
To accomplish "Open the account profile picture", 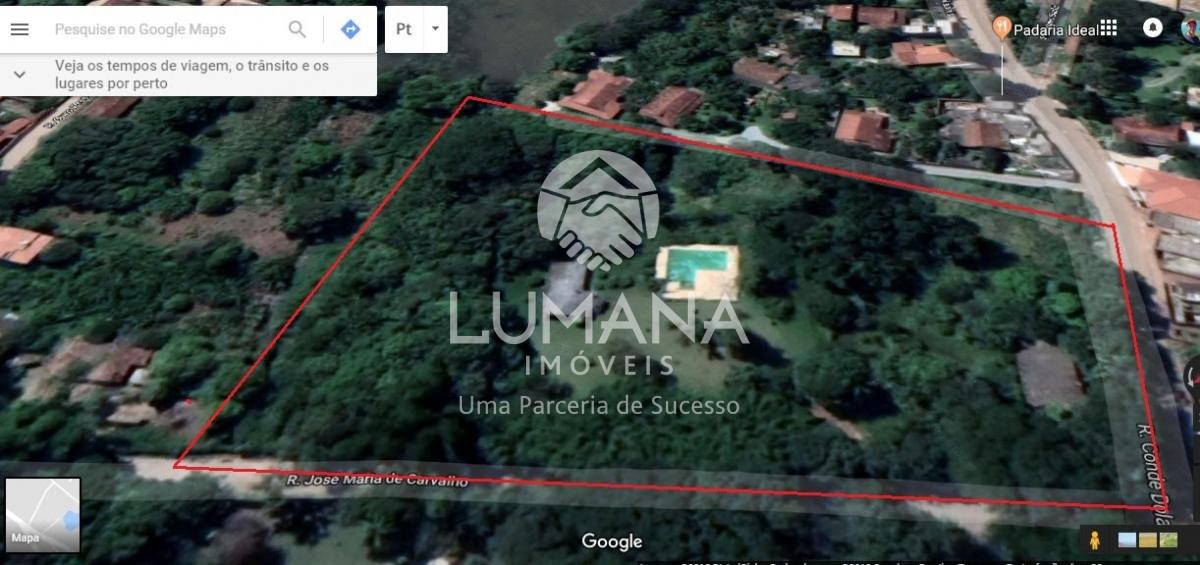I will coord(1190,28).
